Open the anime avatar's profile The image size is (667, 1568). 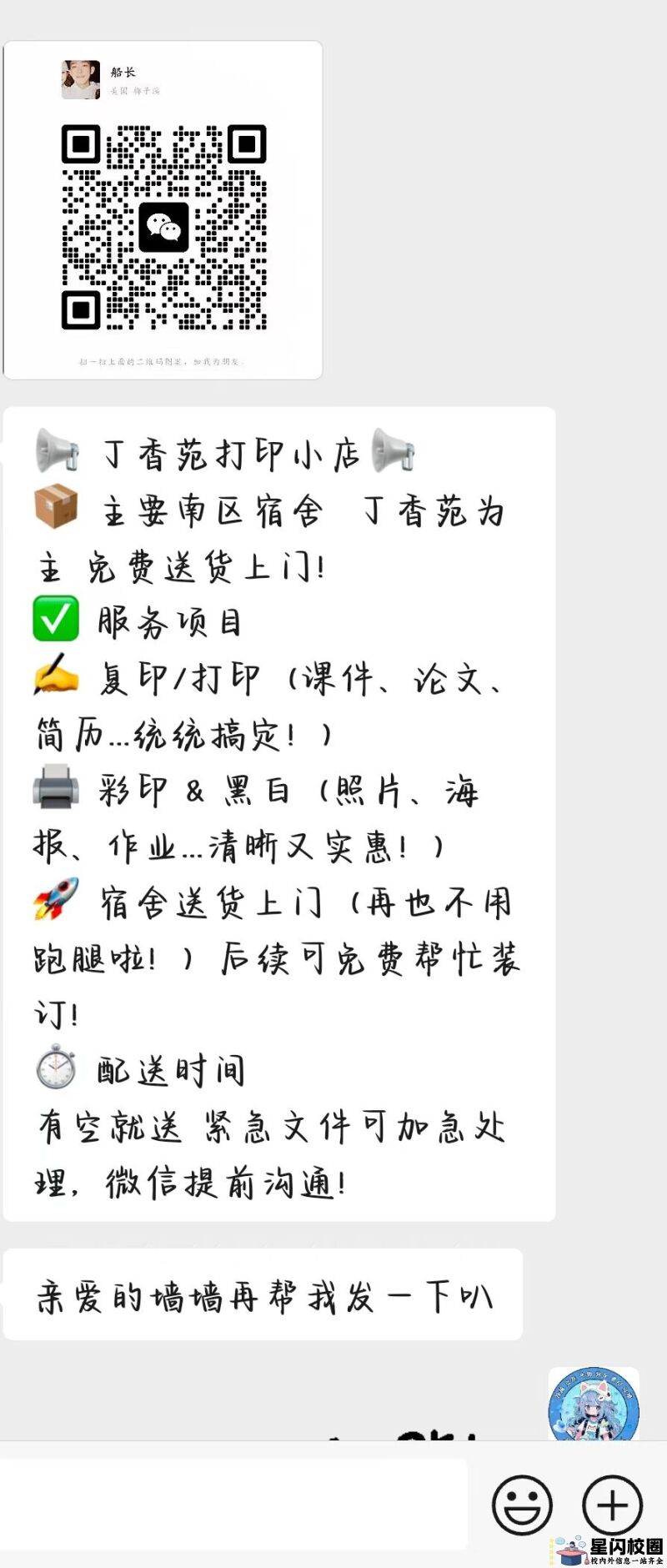pos(594,1405)
